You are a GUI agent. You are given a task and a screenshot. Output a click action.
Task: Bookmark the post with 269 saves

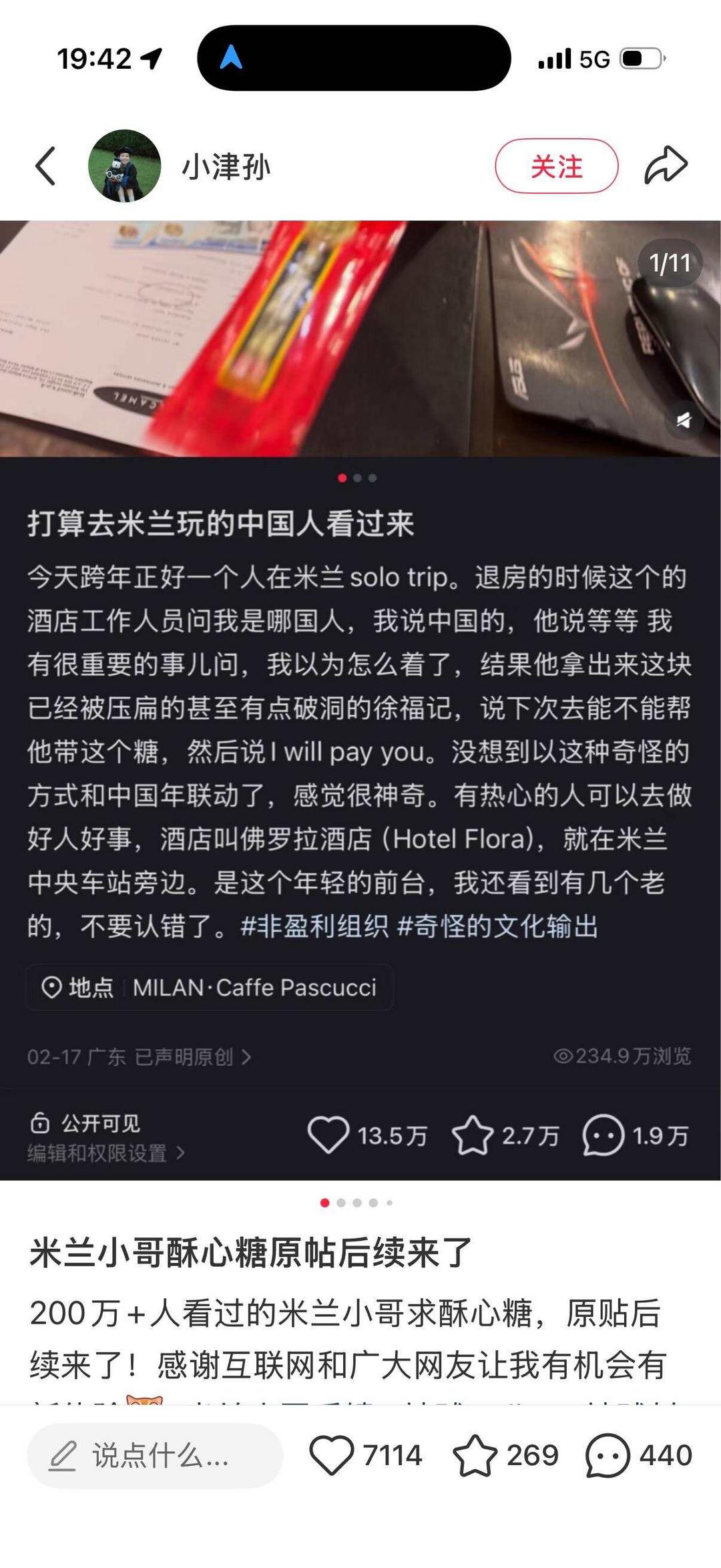475,1455
